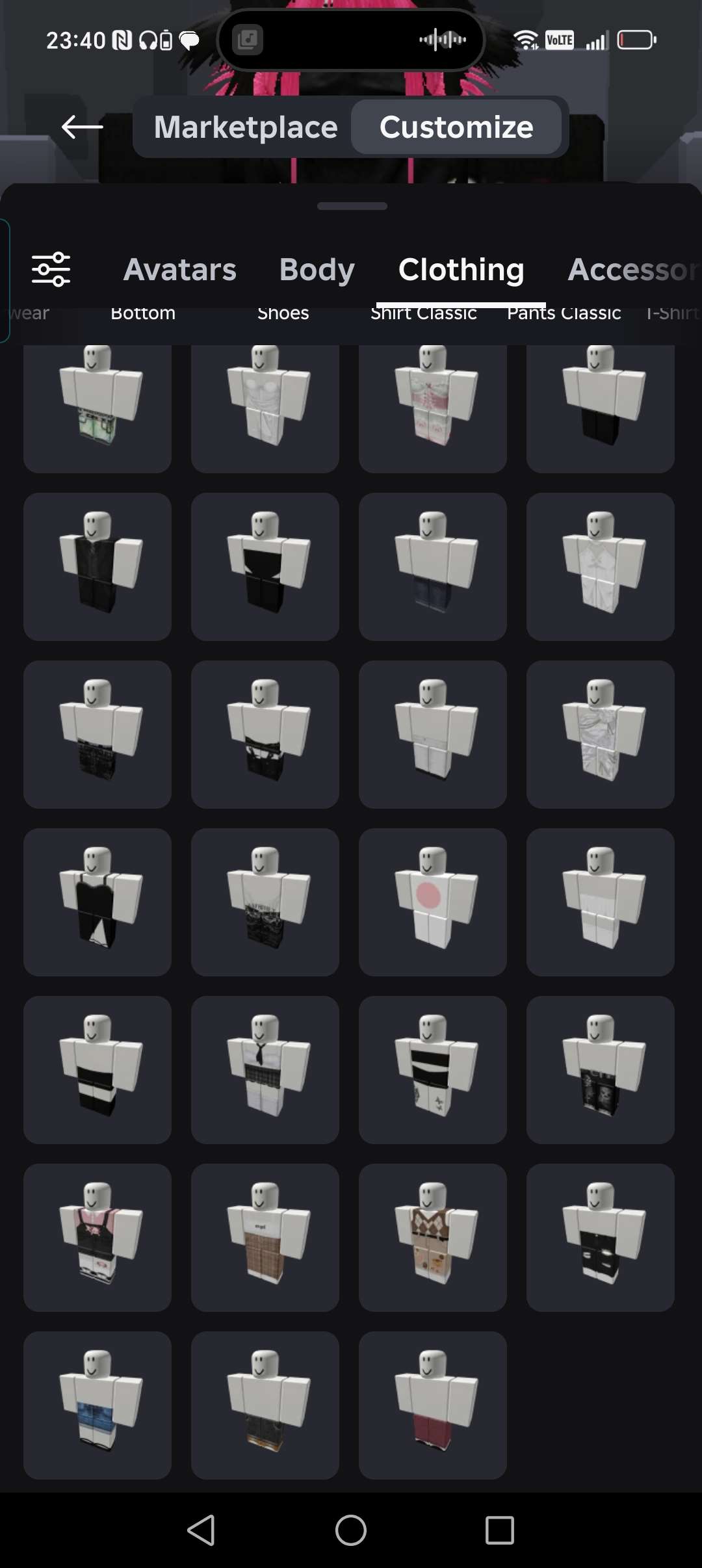This screenshot has width=702, height=1568.
Task: Switch to the Avatars category
Action: [180, 269]
